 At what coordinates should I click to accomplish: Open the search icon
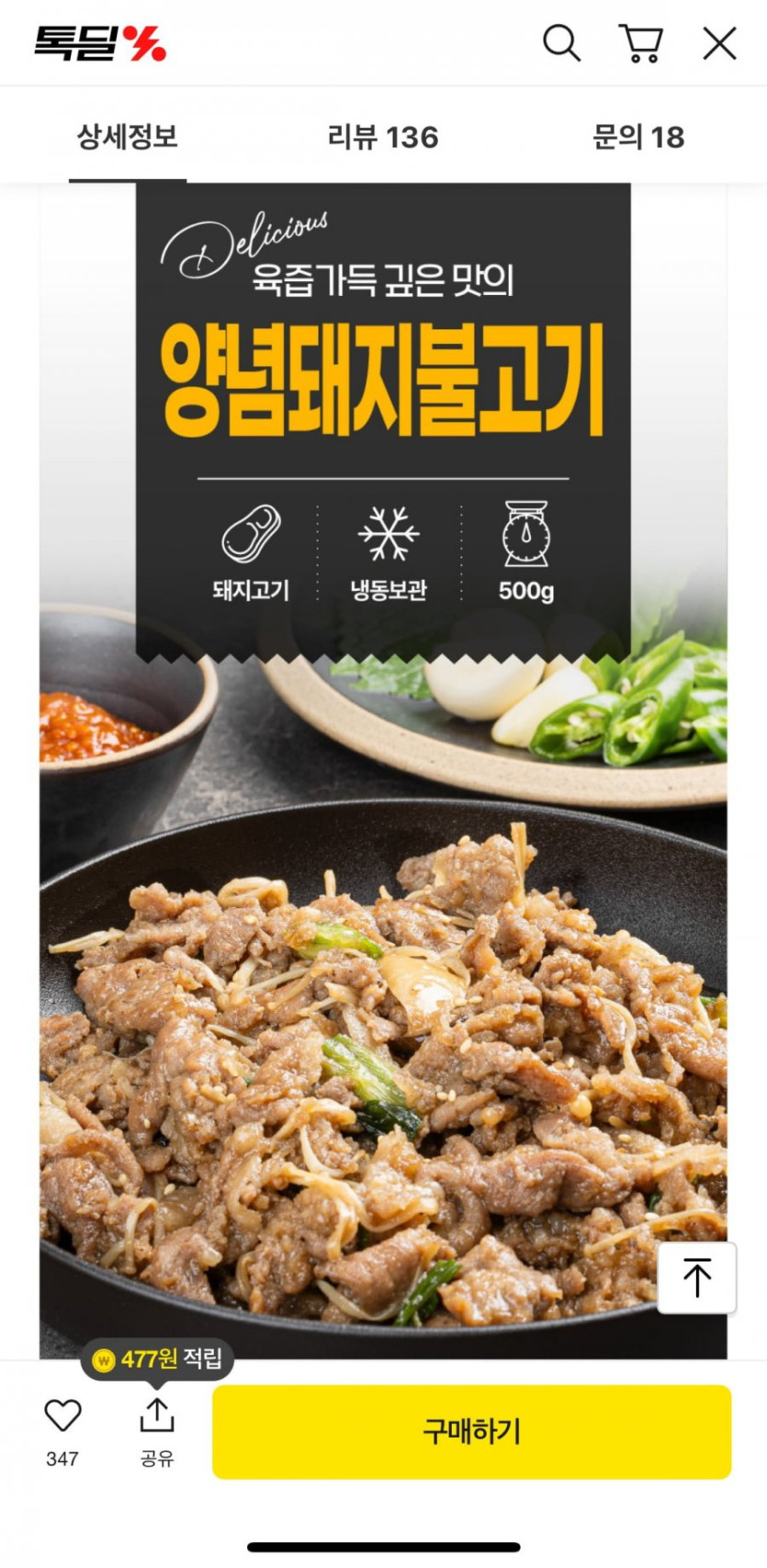[x=561, y=43]
